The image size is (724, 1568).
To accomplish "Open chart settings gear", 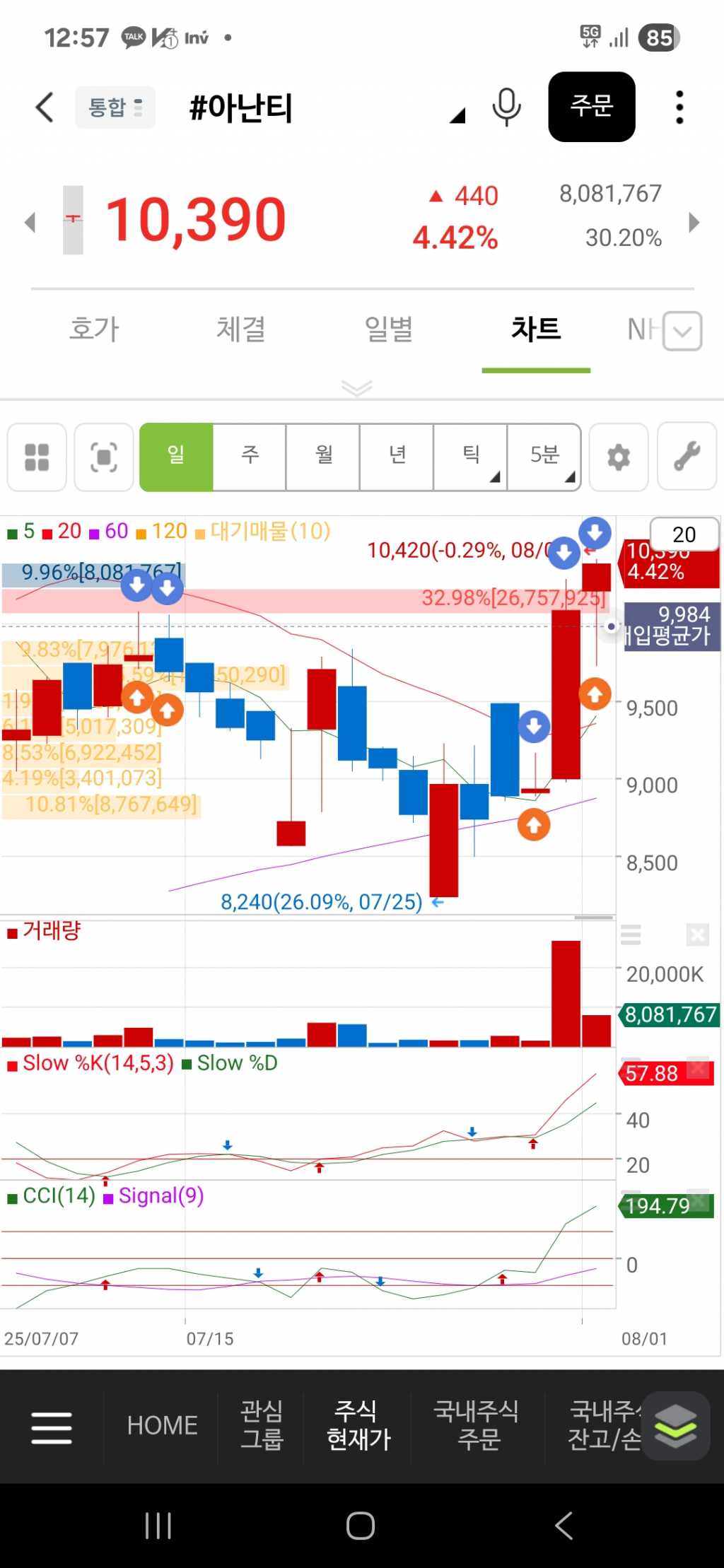I will pos(619,457).
